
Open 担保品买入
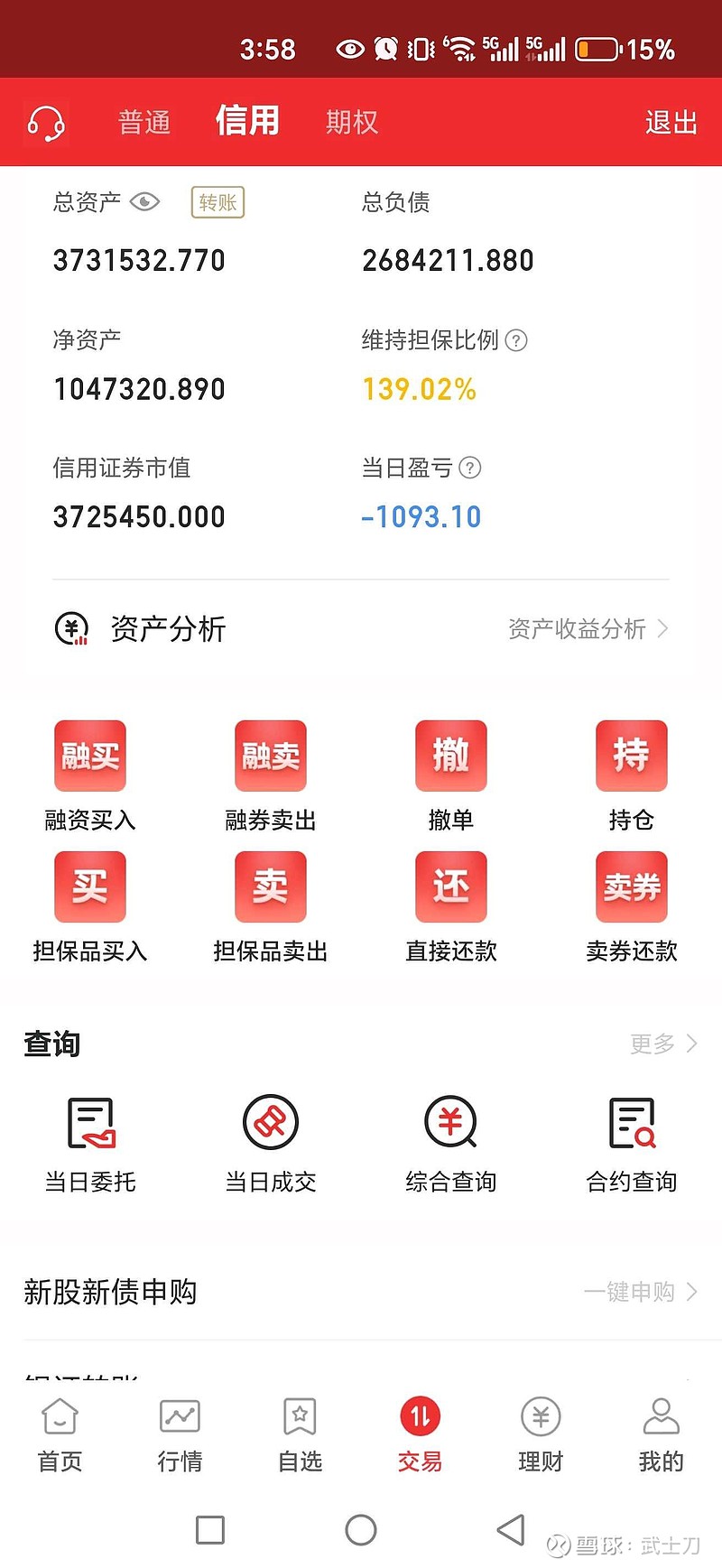(90, 907)
